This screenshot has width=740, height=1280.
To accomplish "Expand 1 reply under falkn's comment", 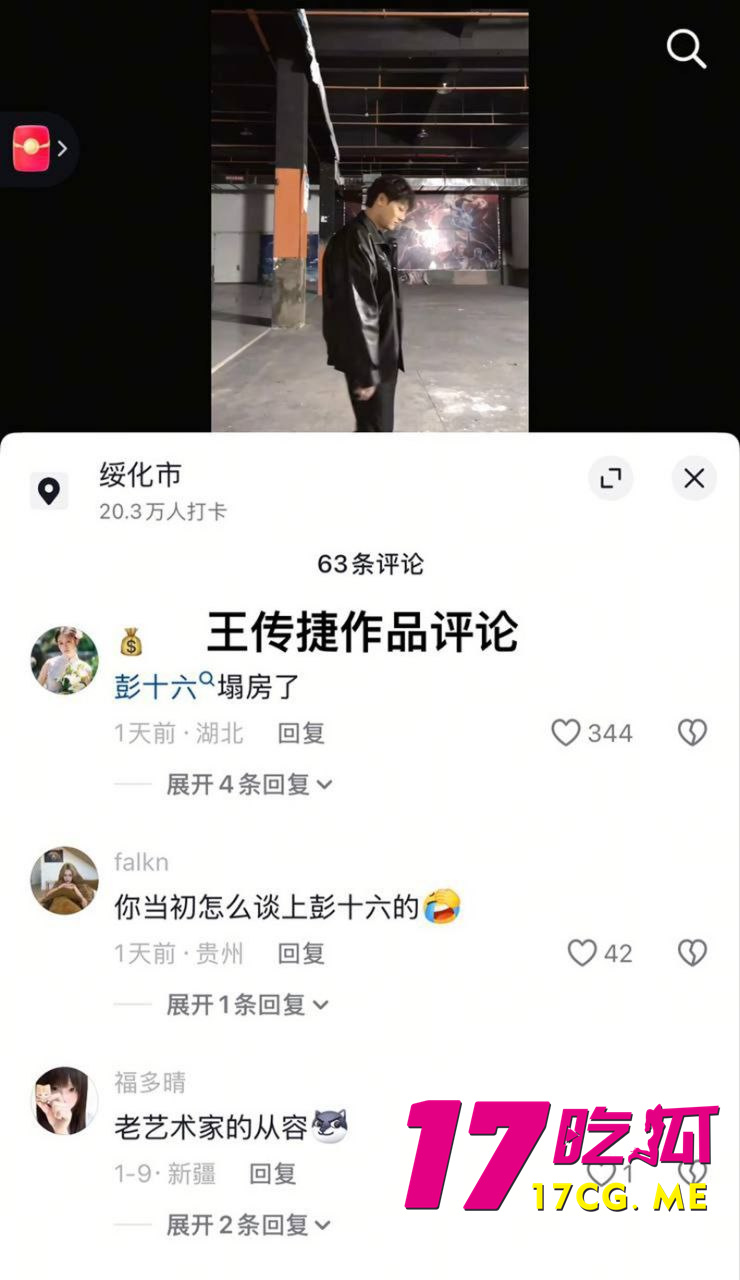I will click(x=246, y=1004).
